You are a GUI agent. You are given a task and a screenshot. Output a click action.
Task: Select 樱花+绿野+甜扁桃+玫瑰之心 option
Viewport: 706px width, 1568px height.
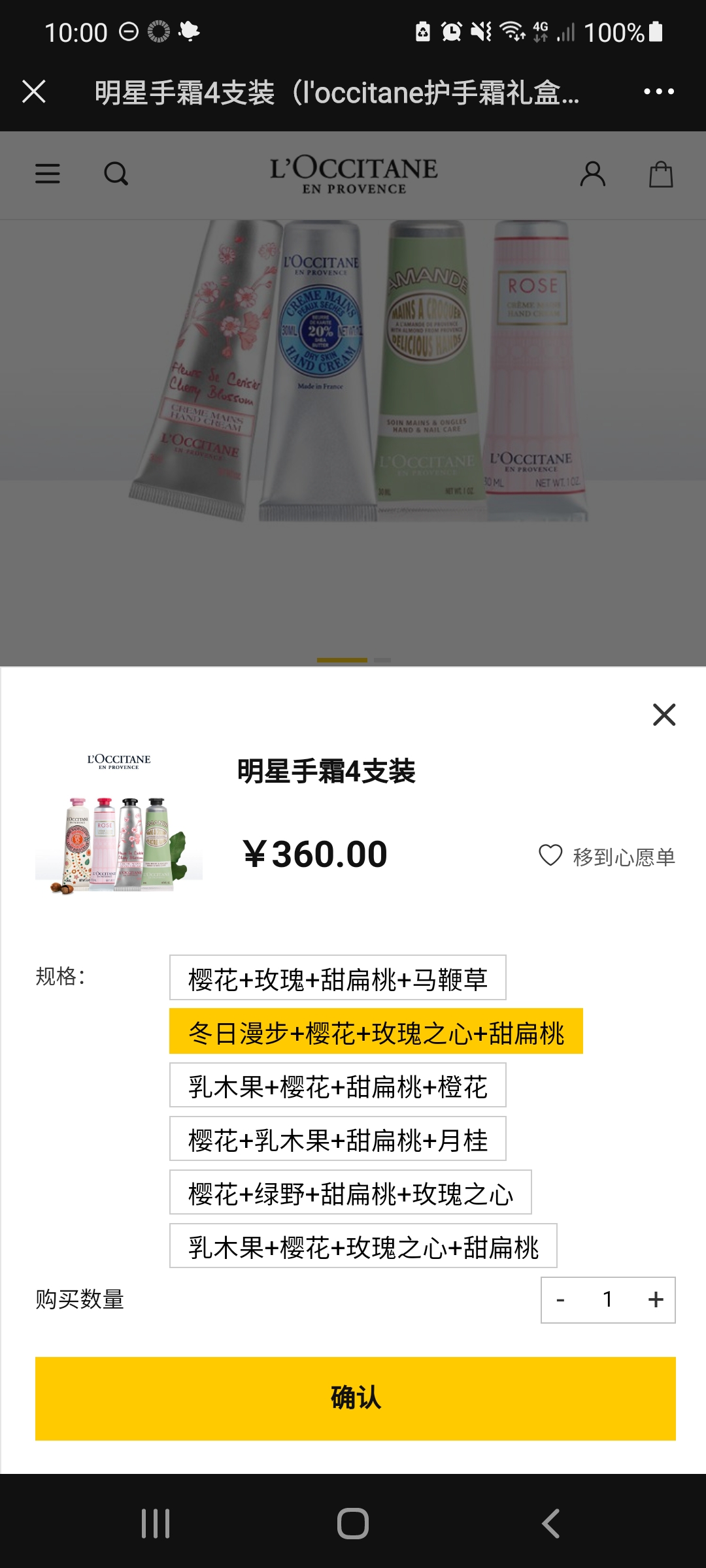[350, 1192]
